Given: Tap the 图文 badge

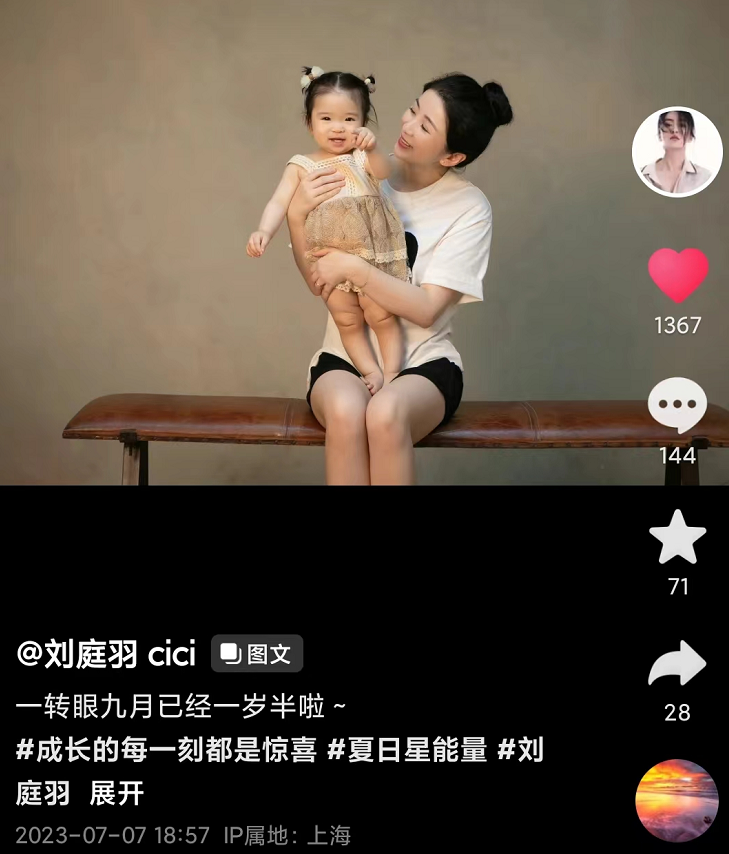Looking at the screenshot, I should [257, 654].
